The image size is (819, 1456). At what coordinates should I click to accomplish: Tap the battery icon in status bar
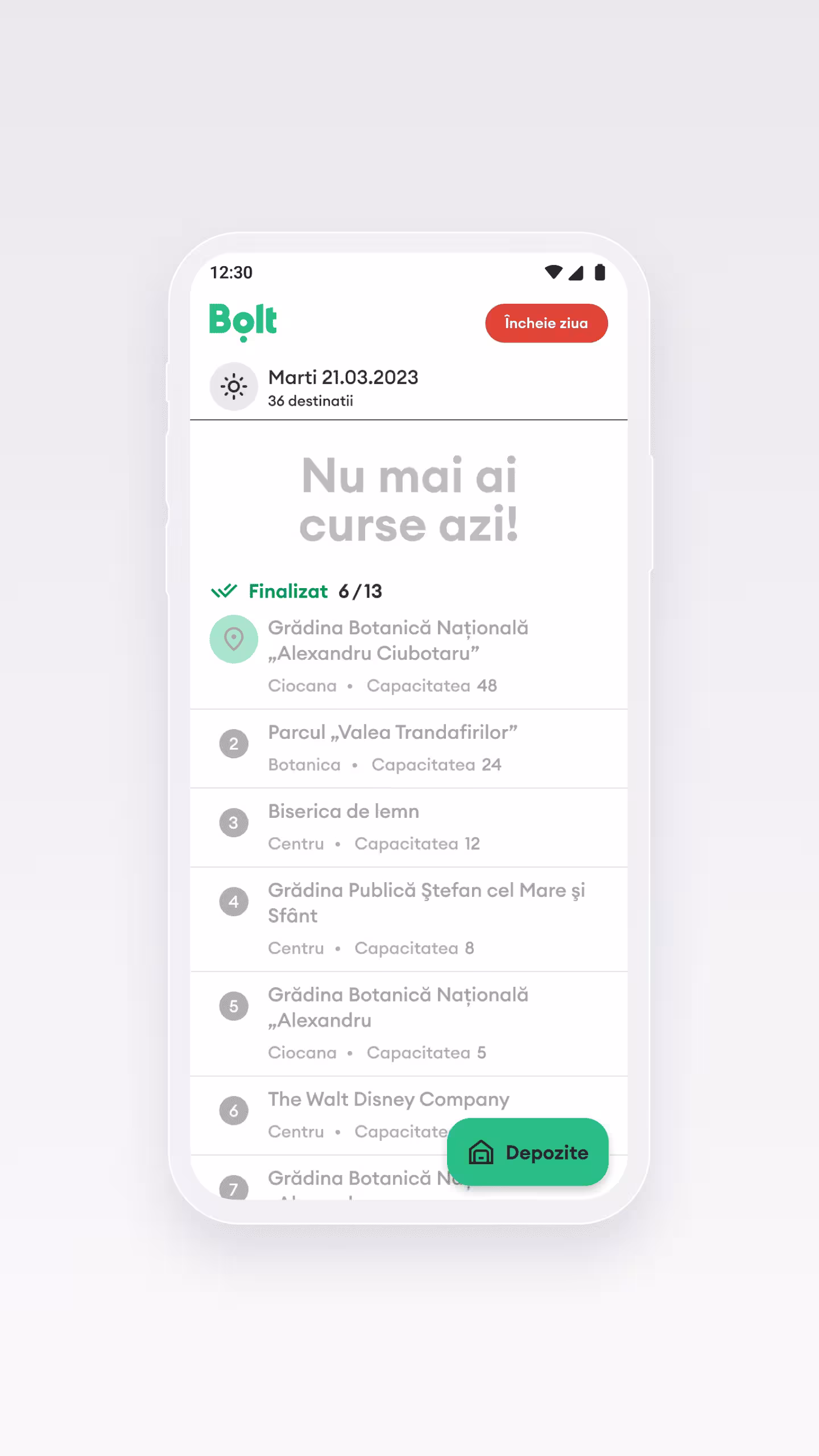tap(601, 273)
